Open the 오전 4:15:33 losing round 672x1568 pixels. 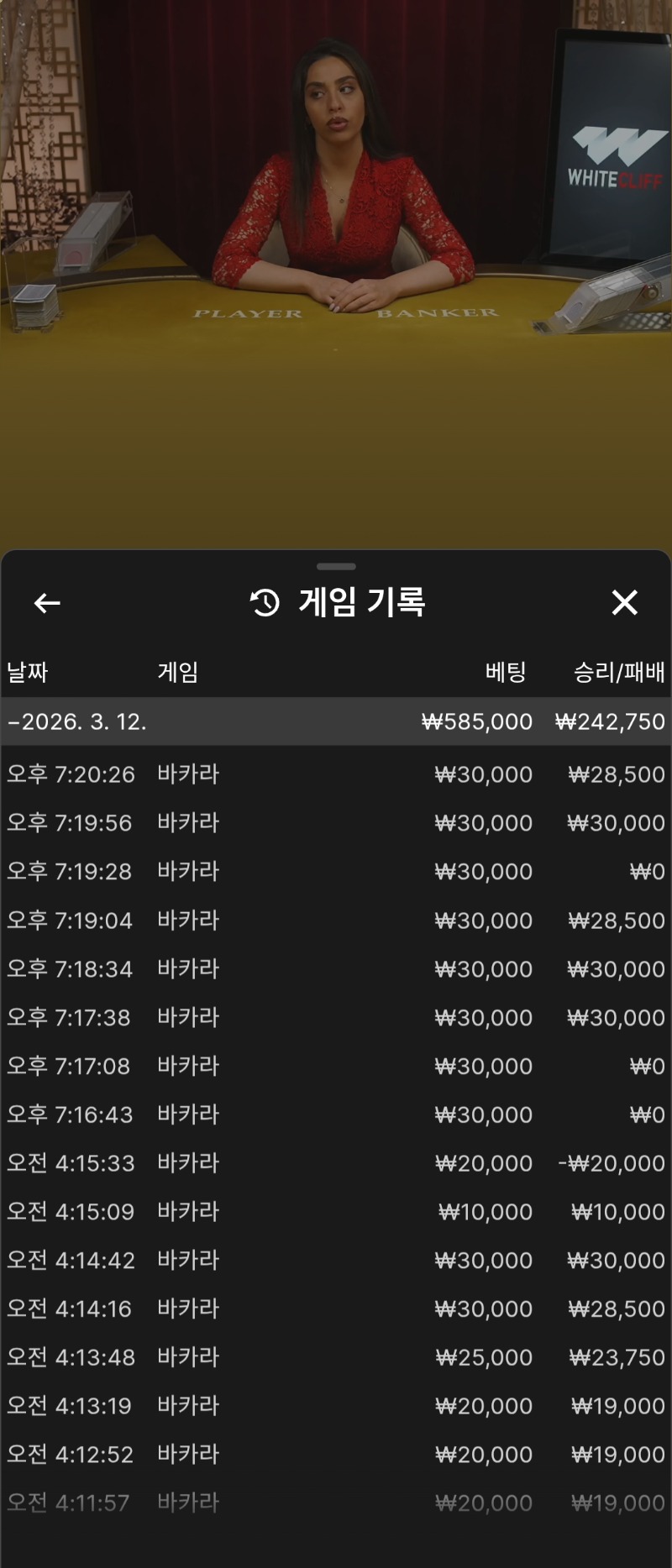[x=336, y=1163]
